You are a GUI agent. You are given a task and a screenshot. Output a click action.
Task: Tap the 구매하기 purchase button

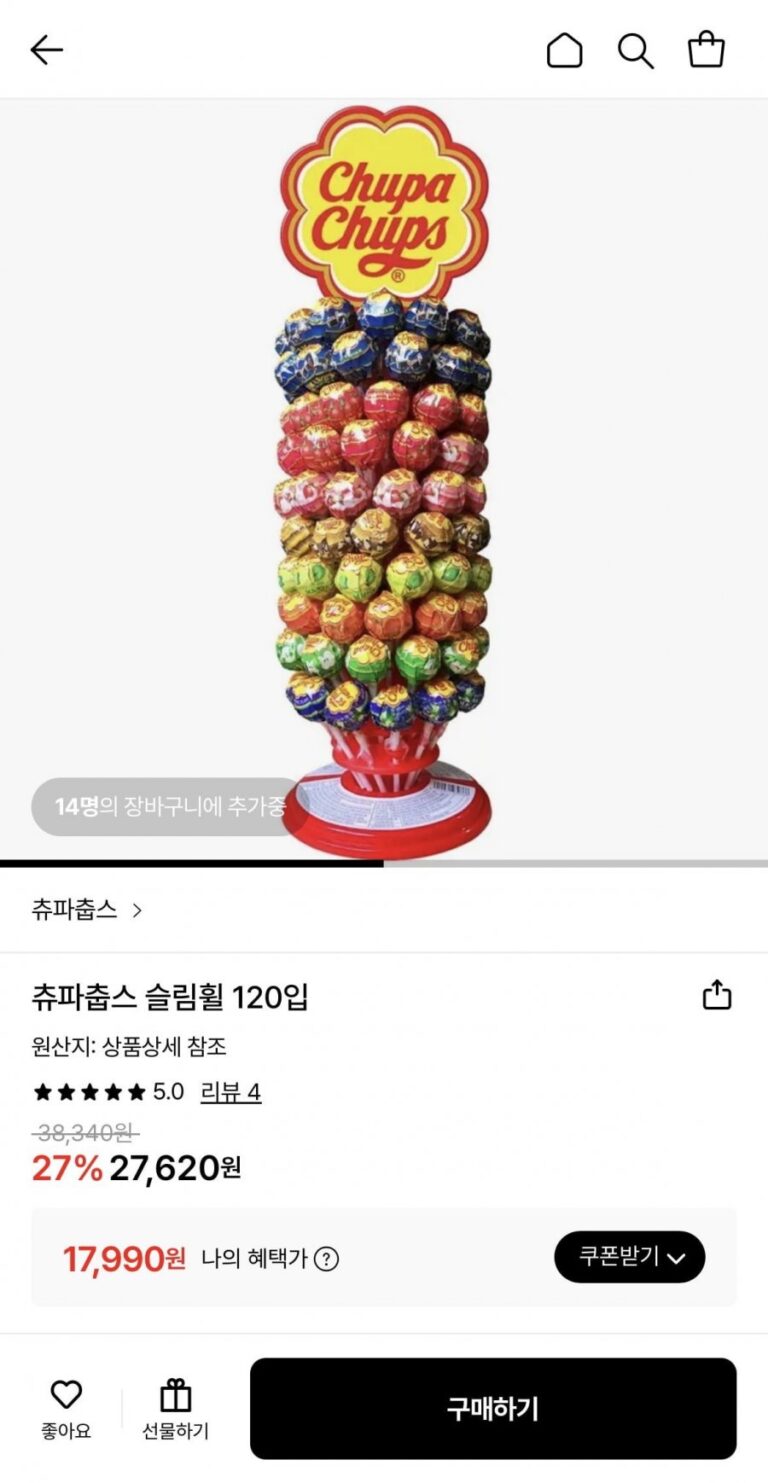(492, 1408)
